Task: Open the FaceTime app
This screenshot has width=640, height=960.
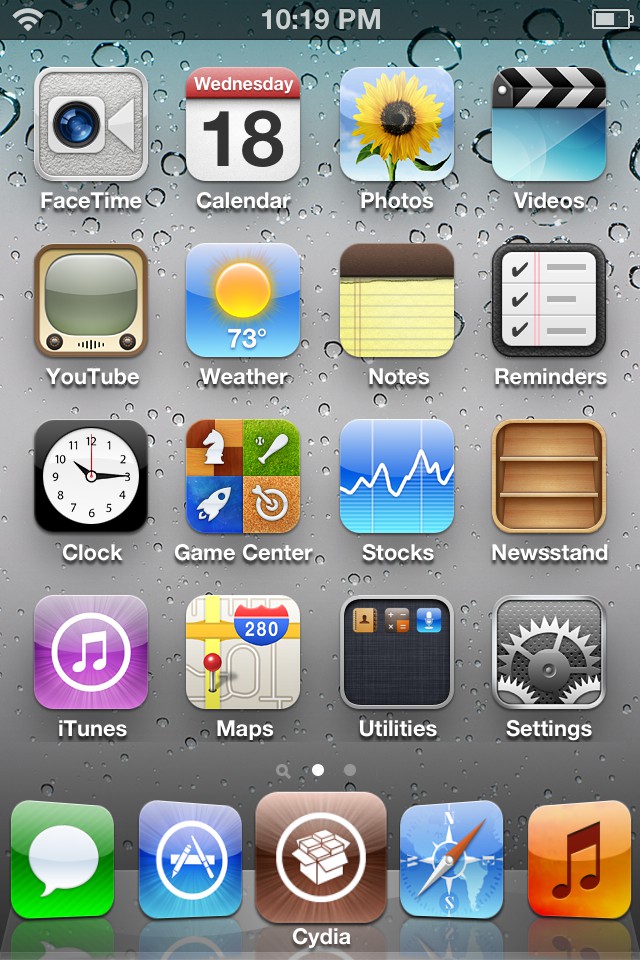Action: [x=91, y=124]
